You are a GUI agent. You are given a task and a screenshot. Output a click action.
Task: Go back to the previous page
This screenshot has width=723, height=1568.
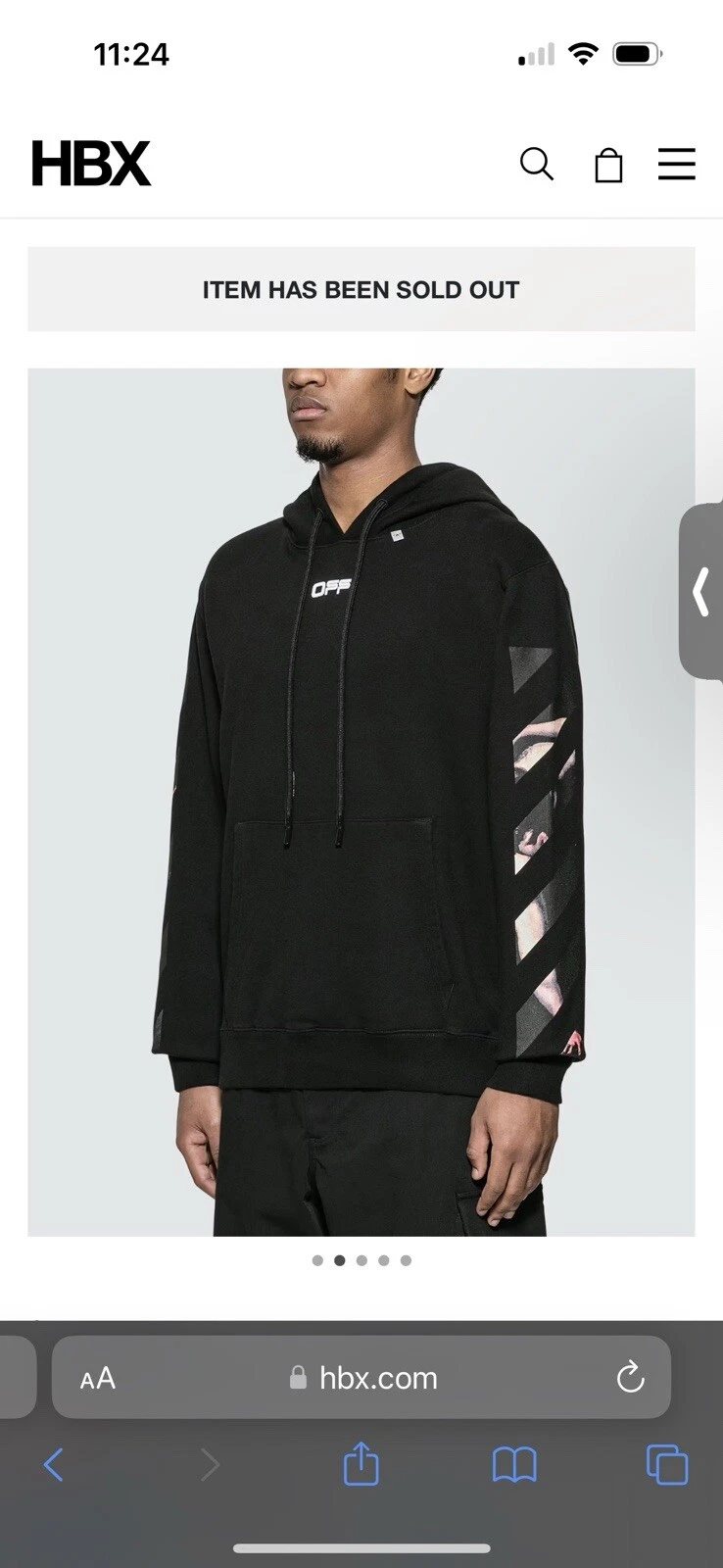click(x=54, y=1465)
